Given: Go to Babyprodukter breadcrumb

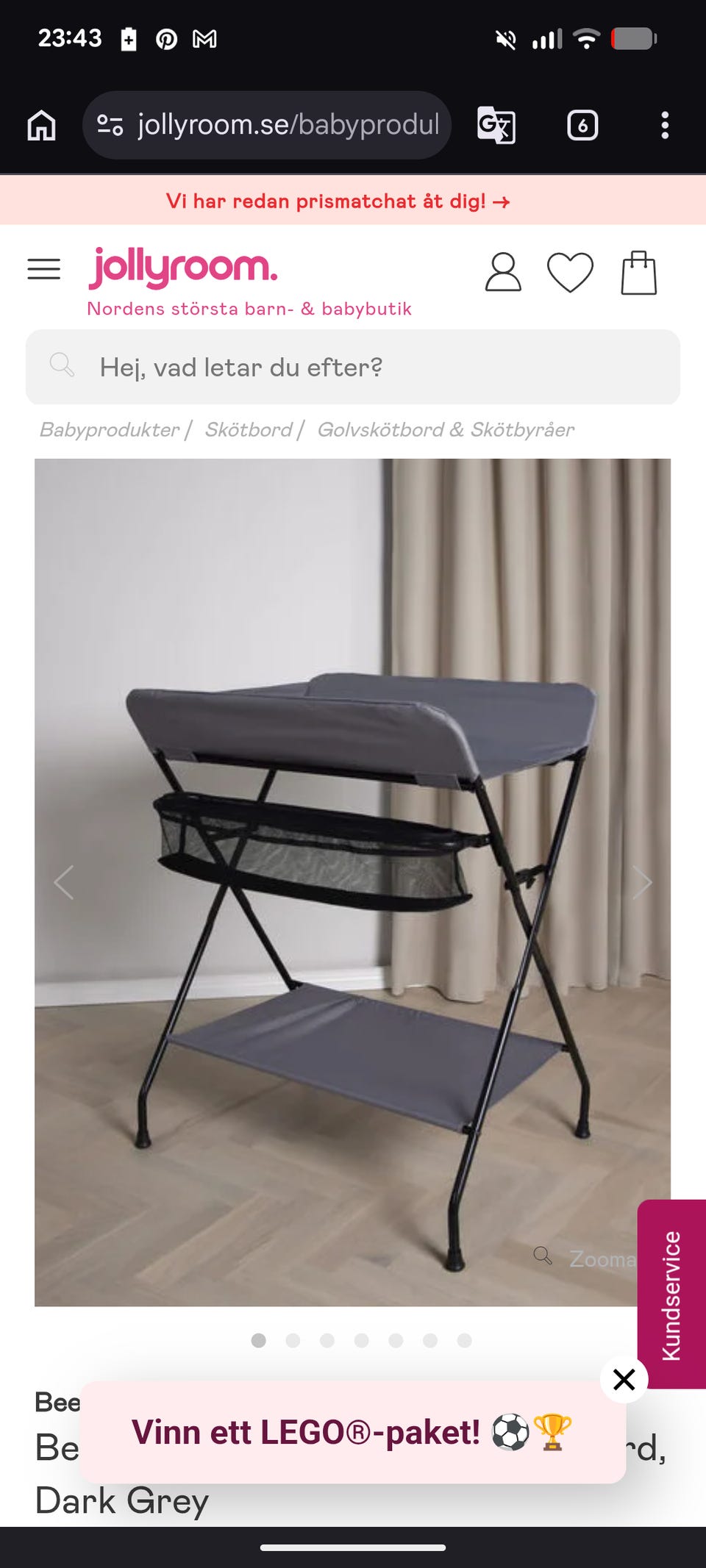Looking at the screenshot, I should point(110,429).
